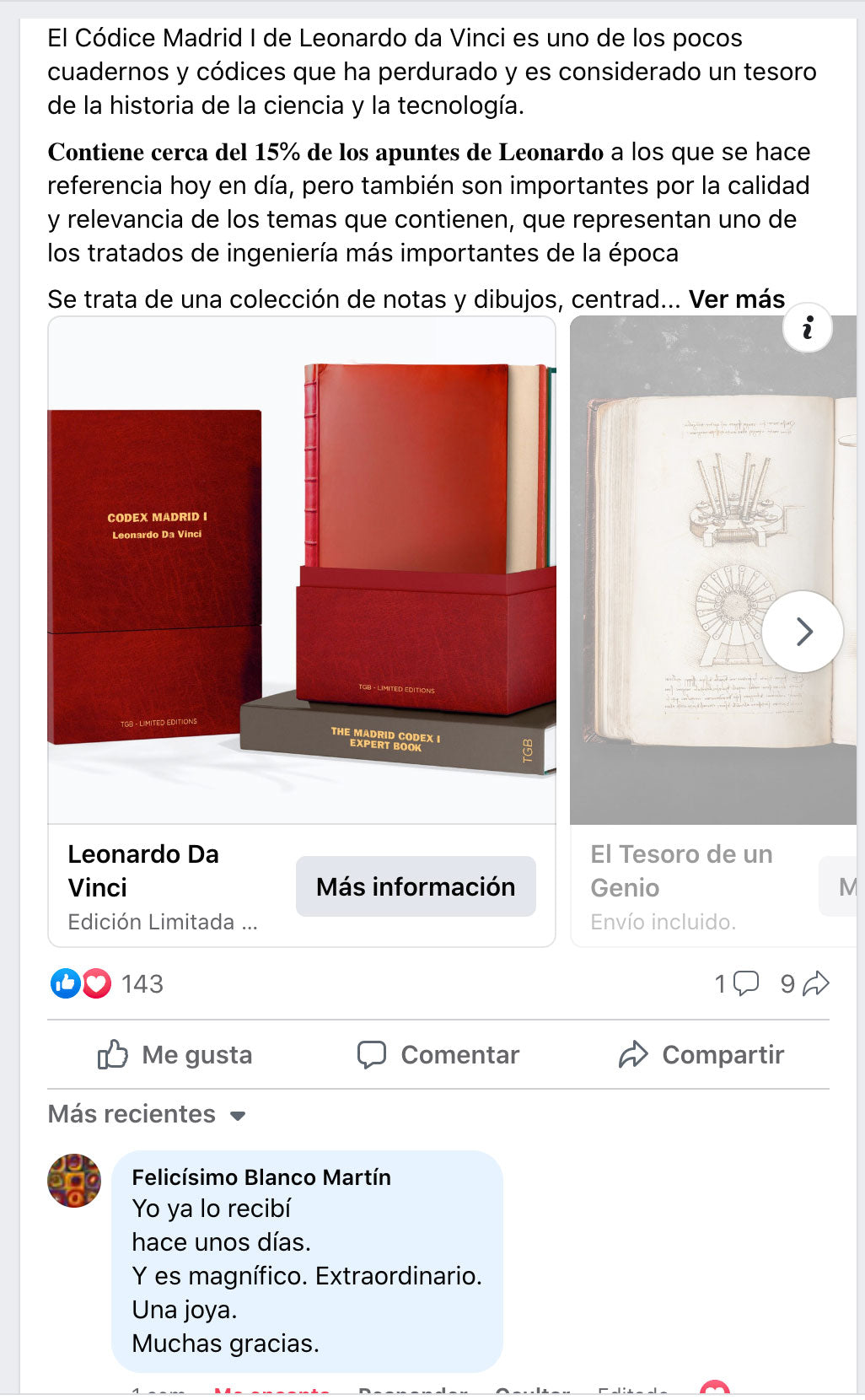Screen dimensions: 865x1400
Task: View the comment count on the post
Action: pyautogui.click(x=736, y=983)
